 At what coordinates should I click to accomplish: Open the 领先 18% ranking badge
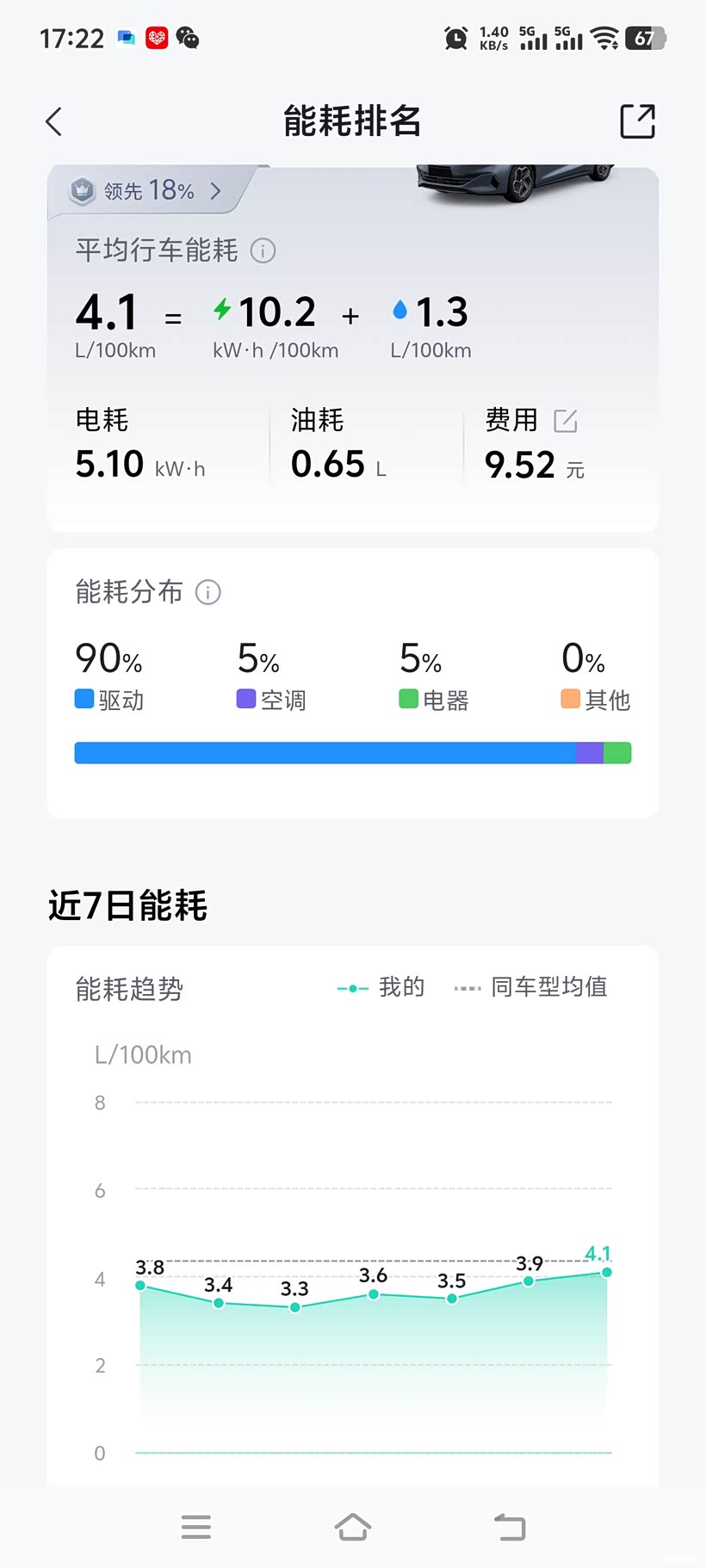pos(146,190)
